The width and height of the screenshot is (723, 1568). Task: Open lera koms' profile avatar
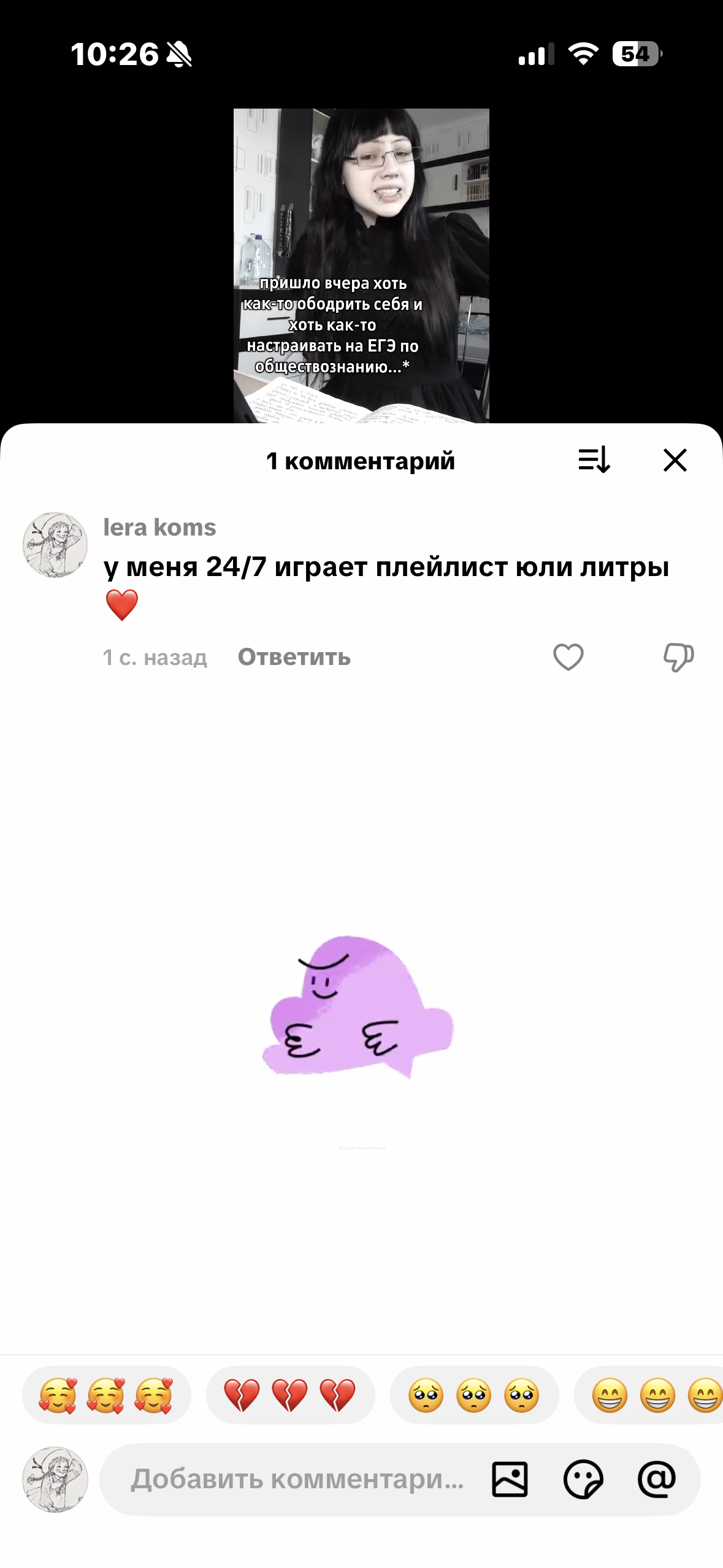pos(55,545)
